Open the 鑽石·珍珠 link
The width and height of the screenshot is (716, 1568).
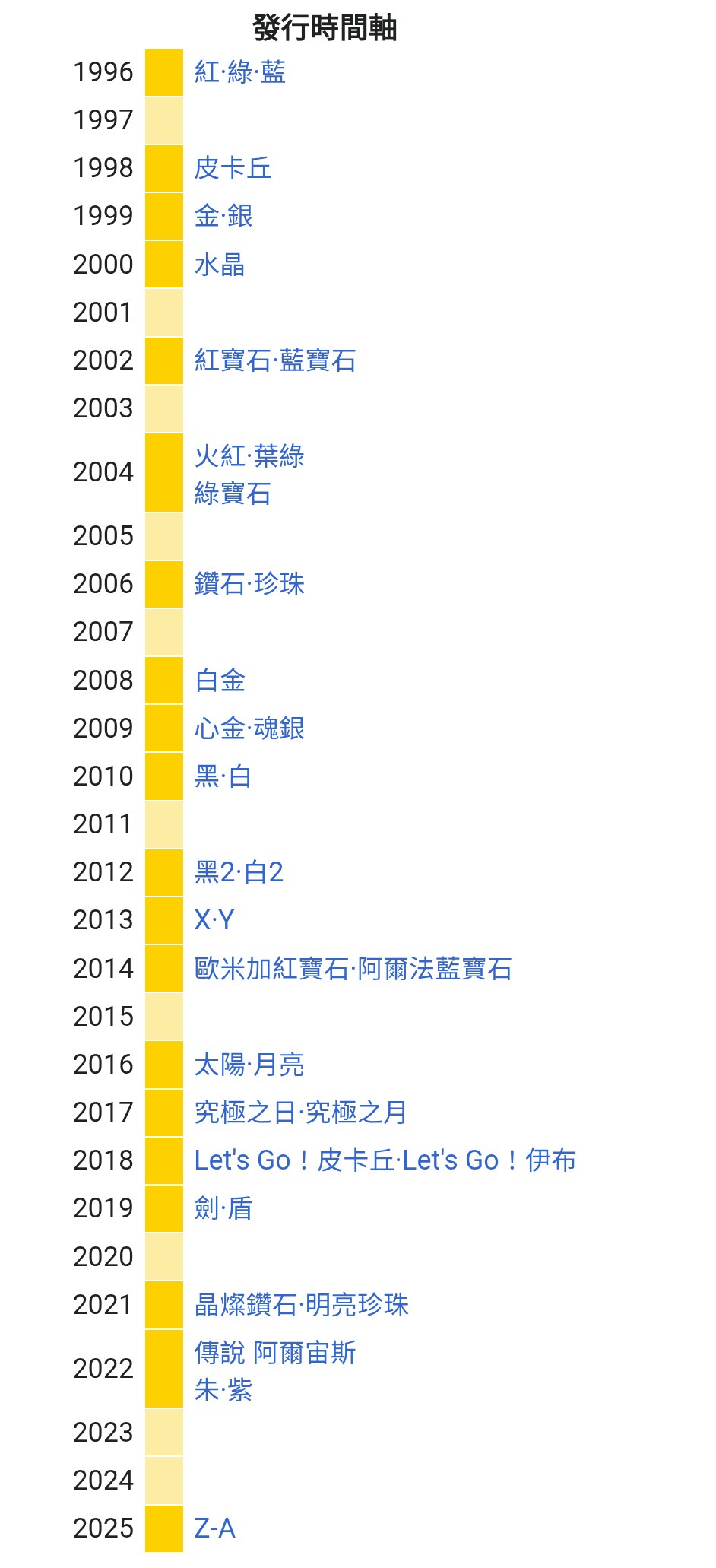[249, 584]
